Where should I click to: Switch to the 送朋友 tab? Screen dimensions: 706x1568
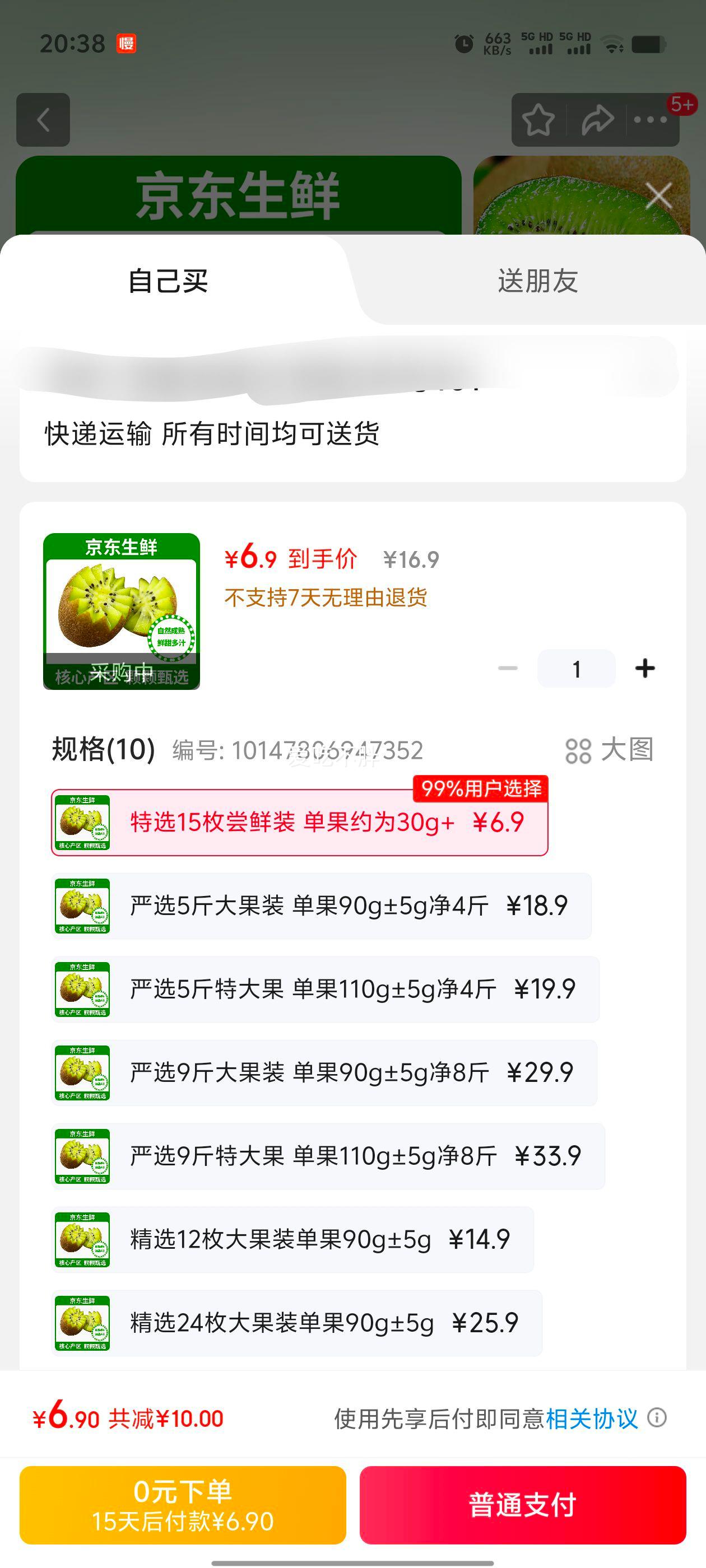[x=537, y=281]
